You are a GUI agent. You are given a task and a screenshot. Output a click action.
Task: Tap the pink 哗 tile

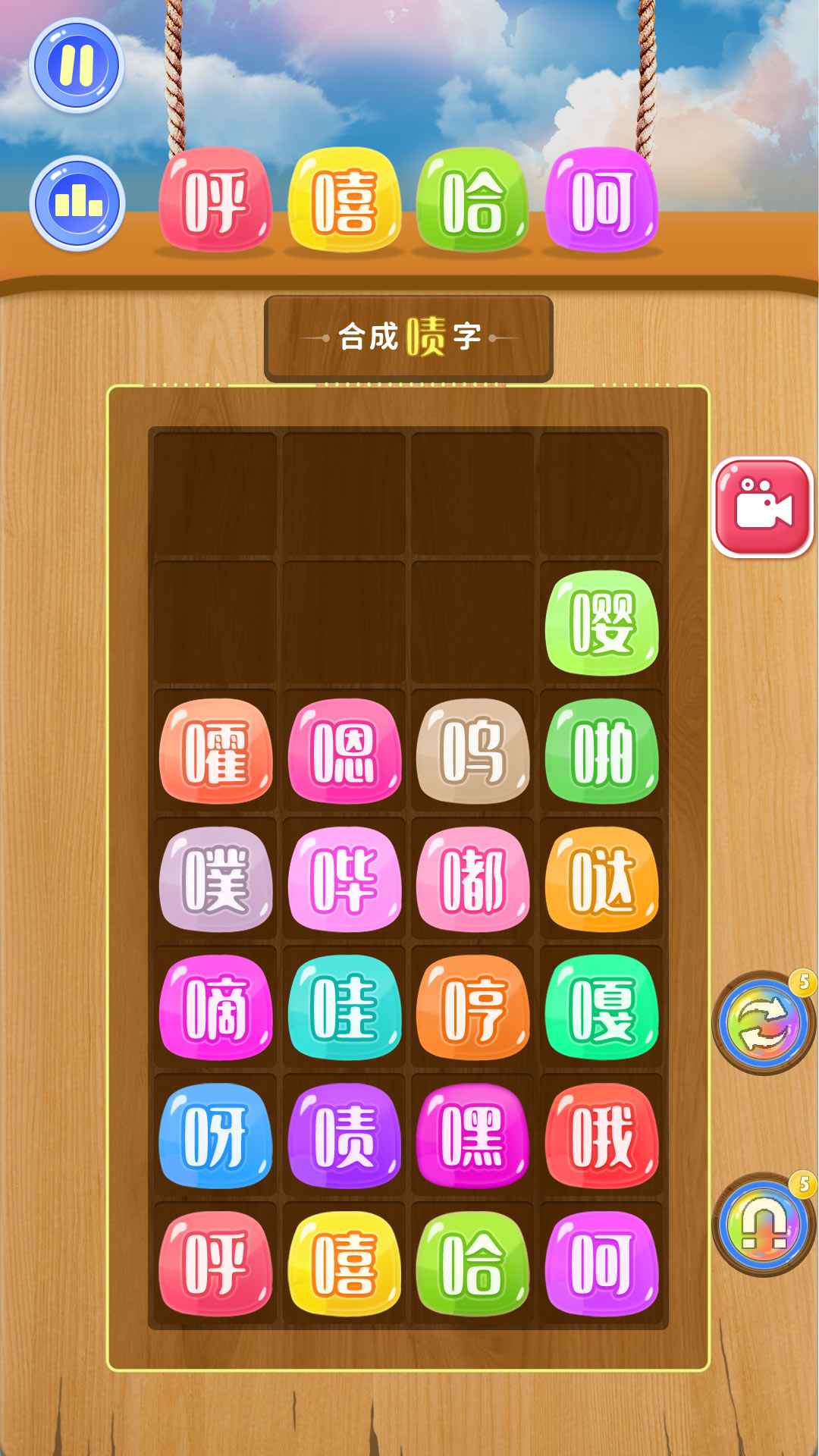(344, 880)
